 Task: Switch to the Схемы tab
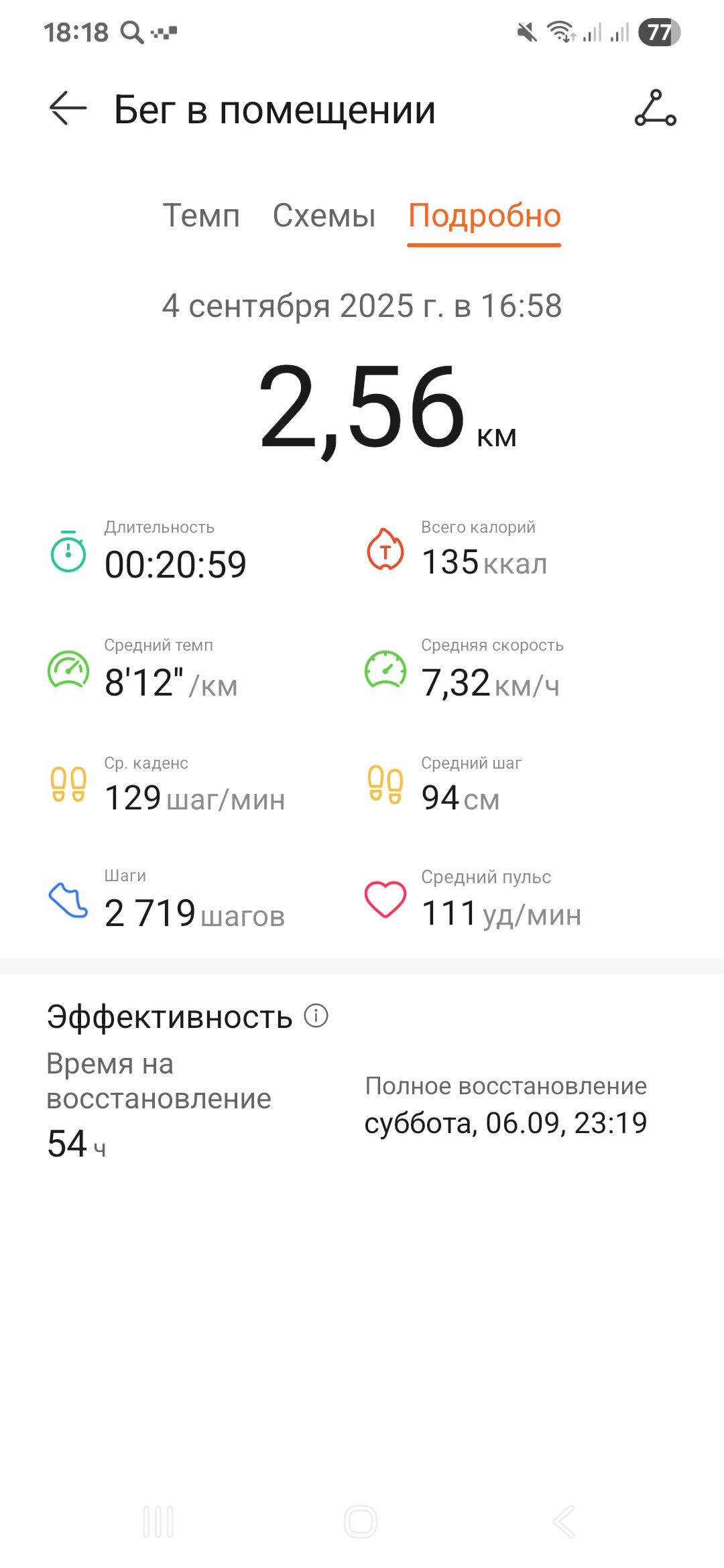click(324, 216)
